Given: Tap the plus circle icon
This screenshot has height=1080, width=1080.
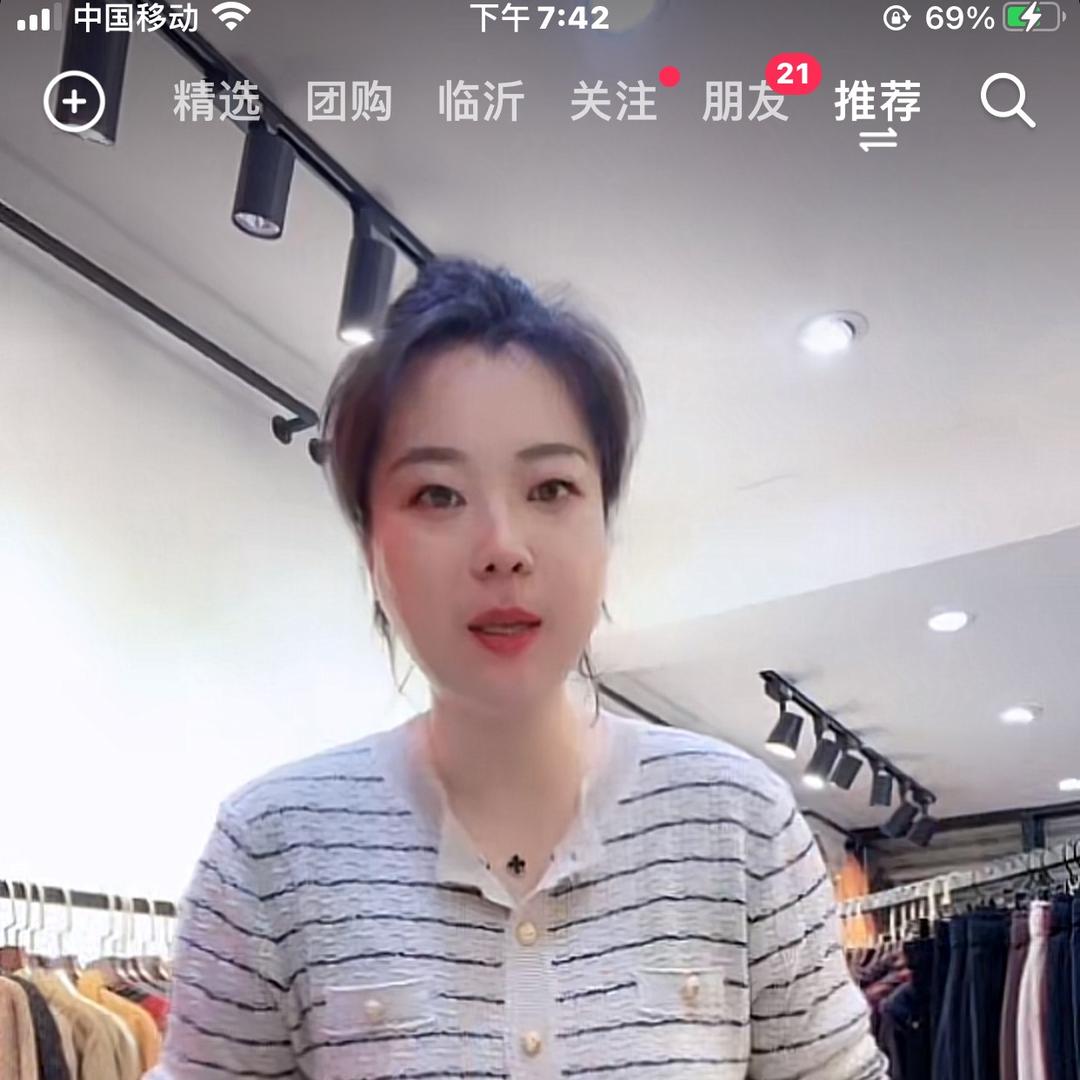Looking at the screenshot, I should 74,101.
